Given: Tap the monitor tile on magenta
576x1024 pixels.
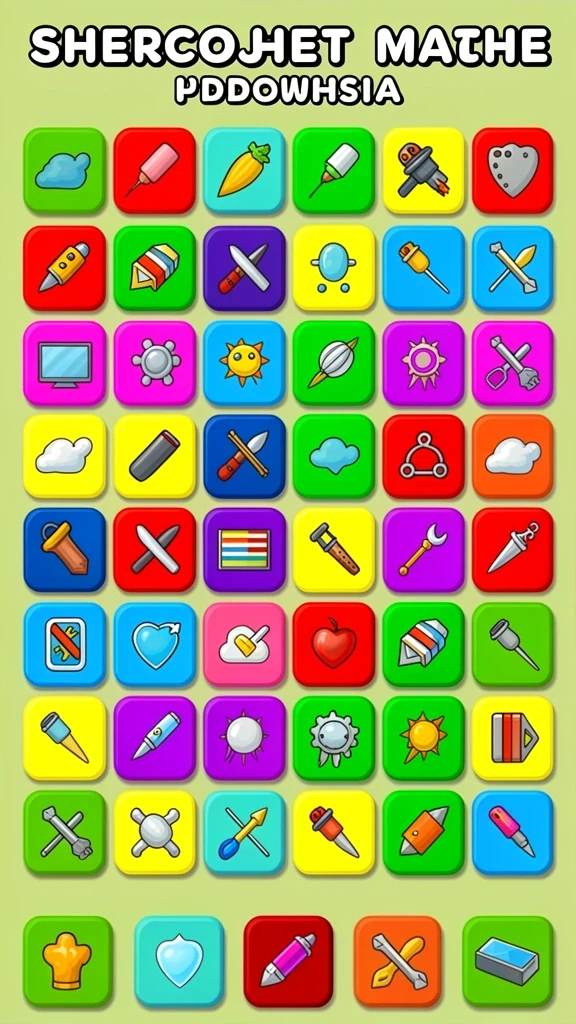Looking at the screenshot, I should [65, 363].
